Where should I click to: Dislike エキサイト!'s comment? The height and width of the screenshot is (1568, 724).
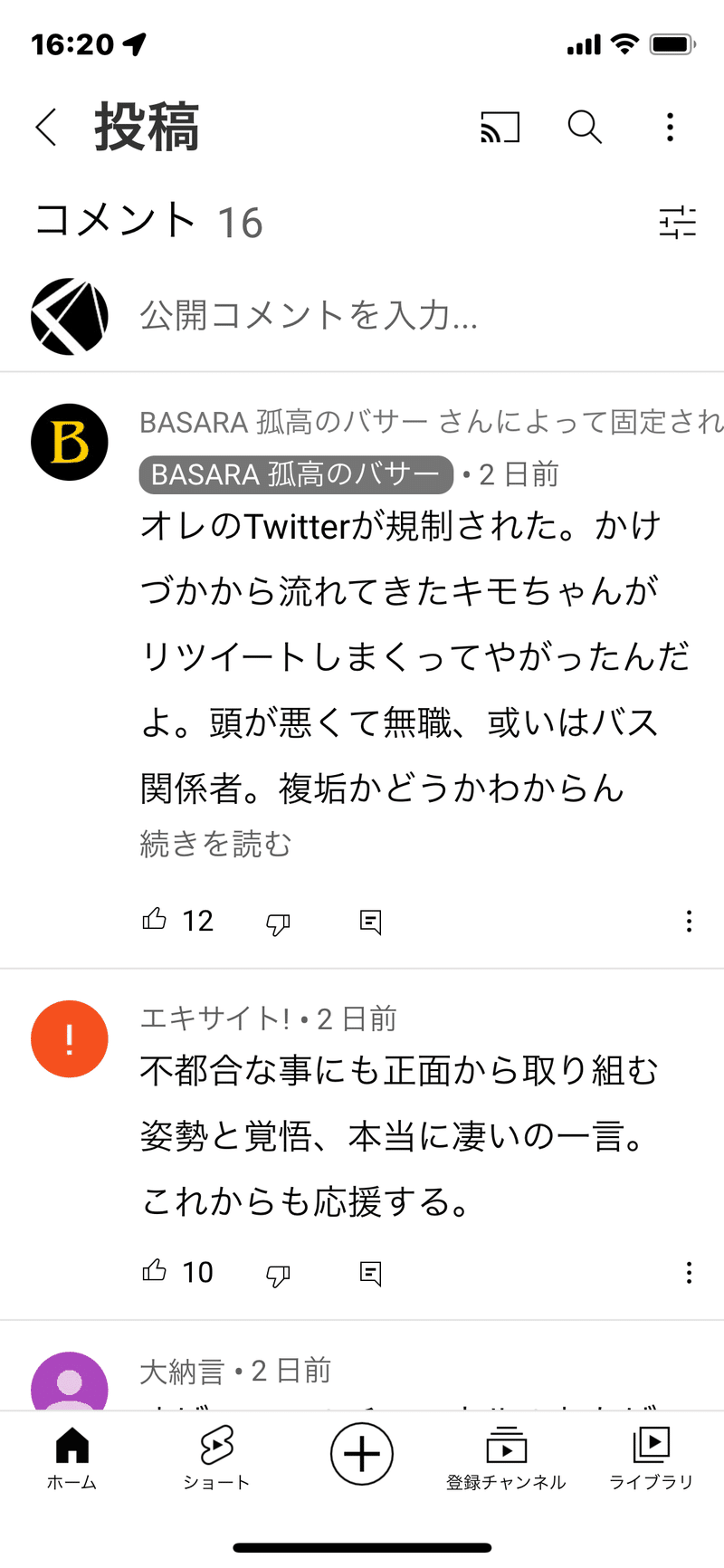(x=278, y=1274)
